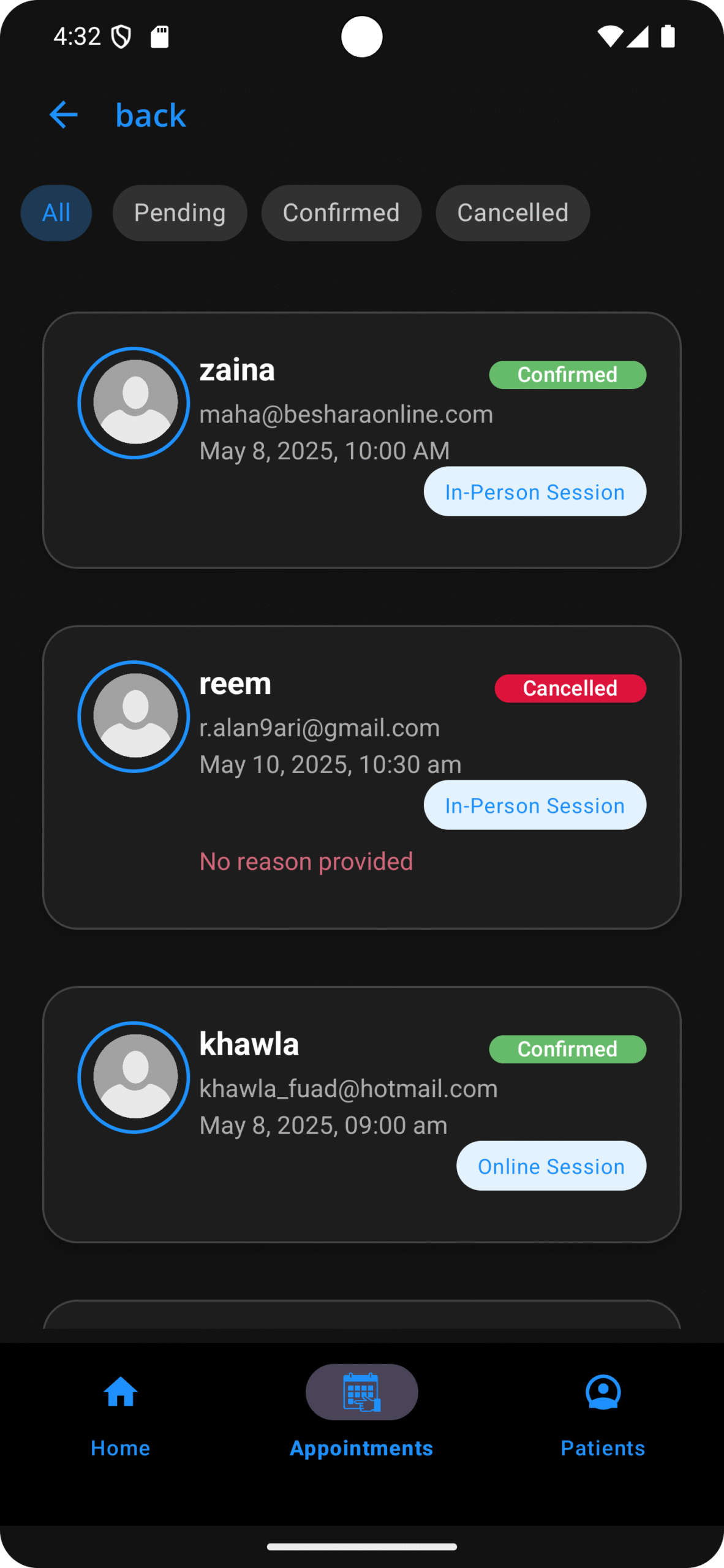Filter appointments by Pending

[x=179, y=213]
